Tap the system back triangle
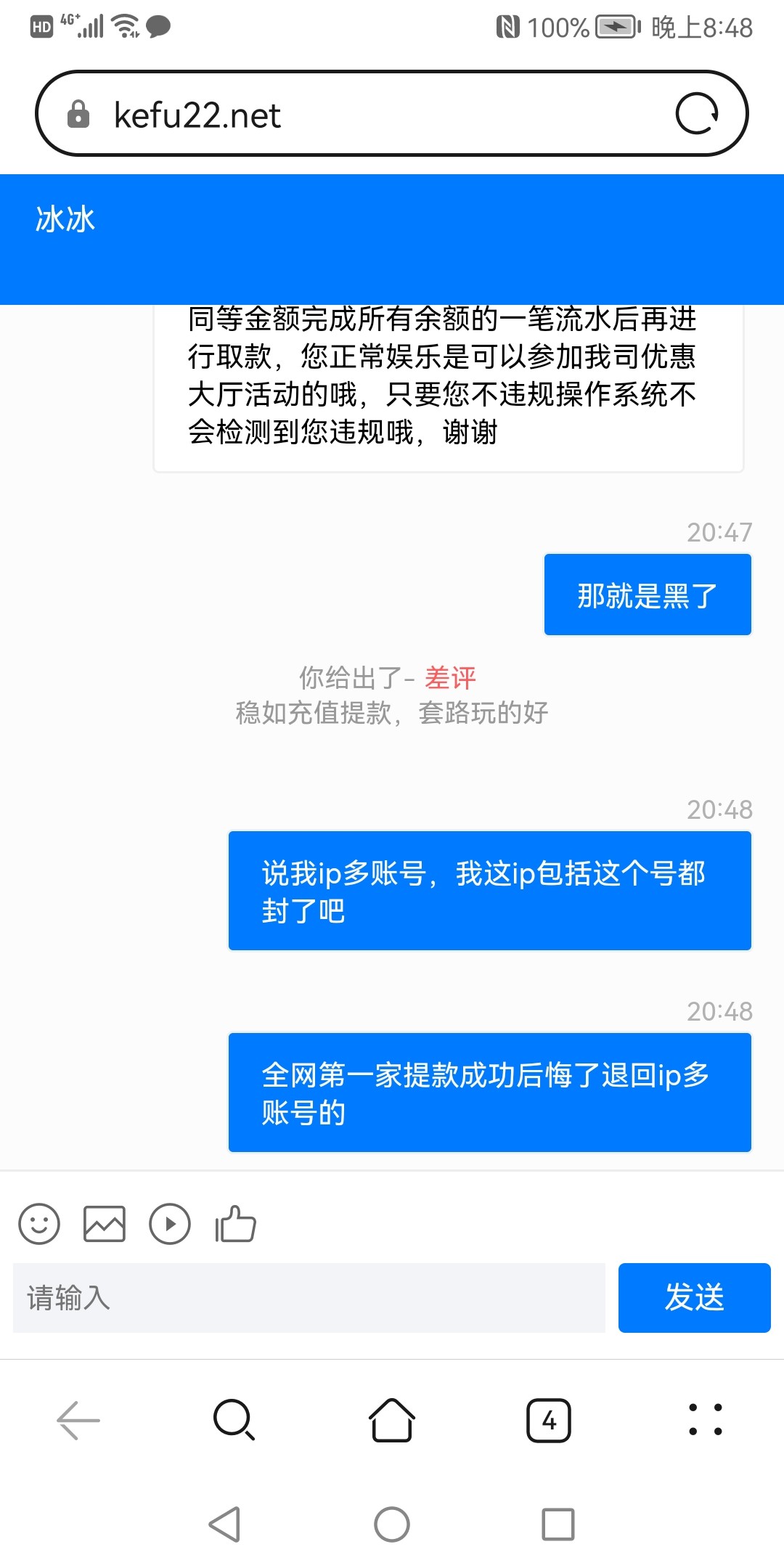The image size is (784, 1568). [225, 1524]
